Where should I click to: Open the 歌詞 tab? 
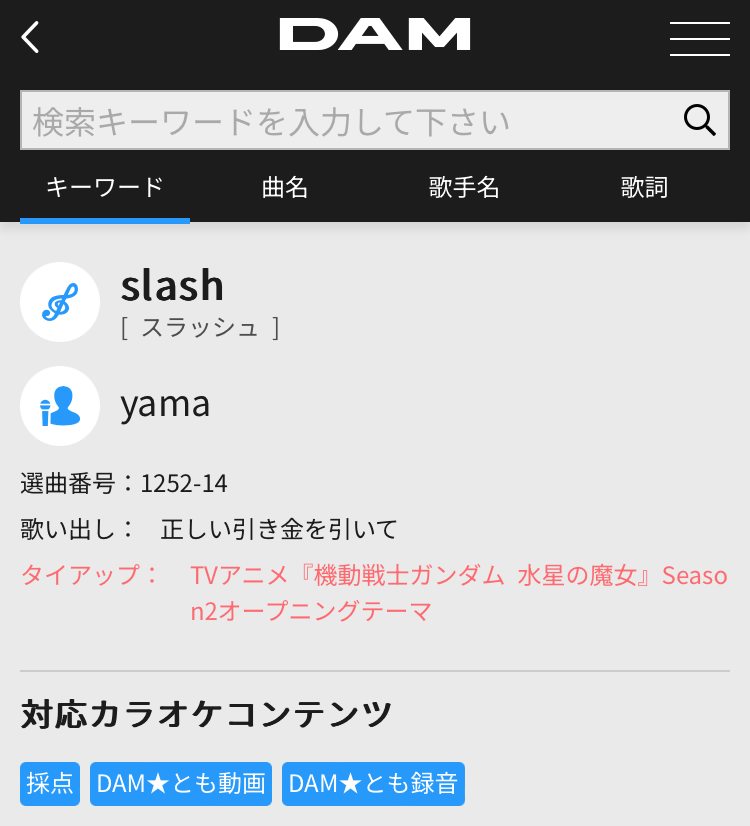pyautogui.click(x=644, y=187)
